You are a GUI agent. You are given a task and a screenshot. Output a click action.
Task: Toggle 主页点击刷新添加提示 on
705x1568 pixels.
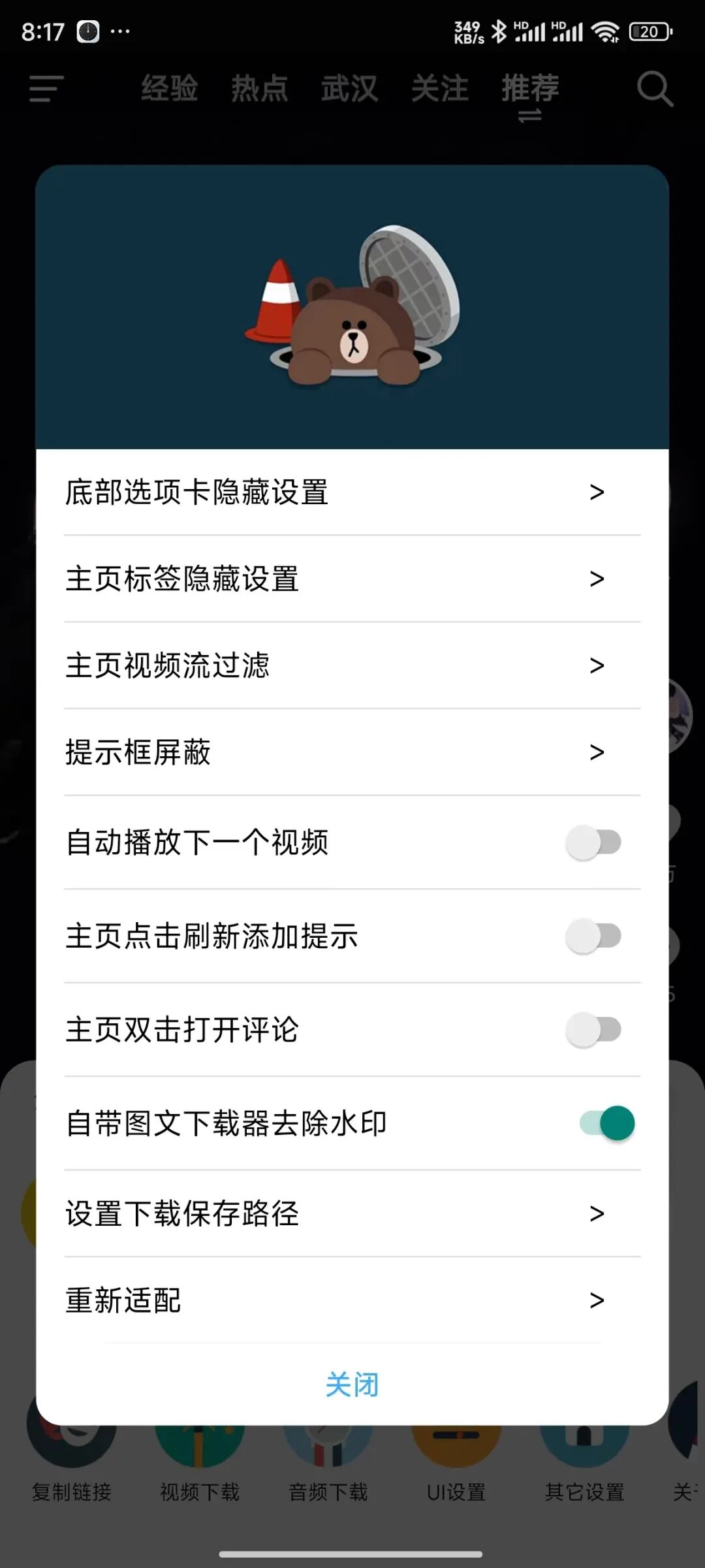593,936
